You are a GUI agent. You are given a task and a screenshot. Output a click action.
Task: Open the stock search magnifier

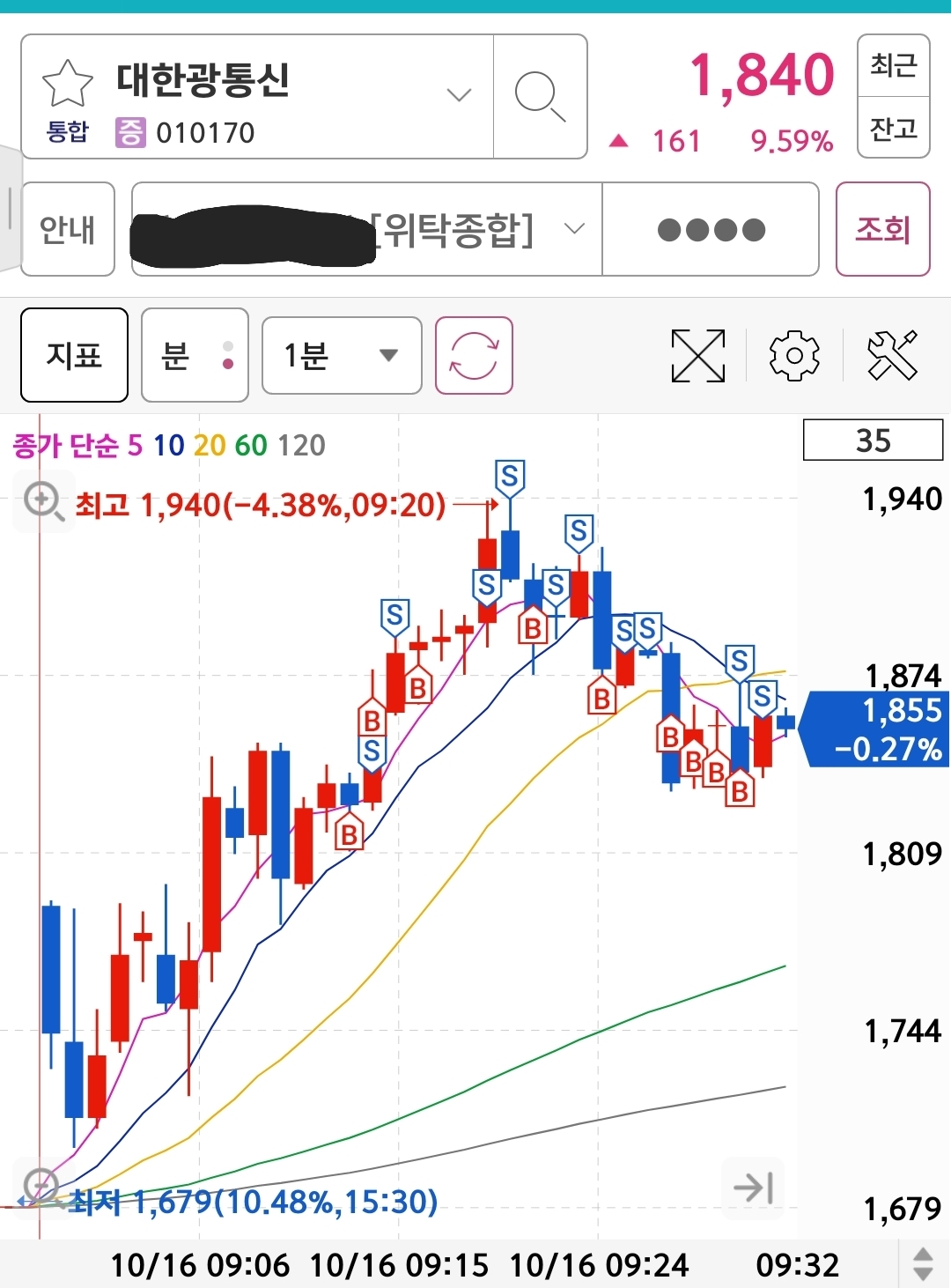coord(540,97)
